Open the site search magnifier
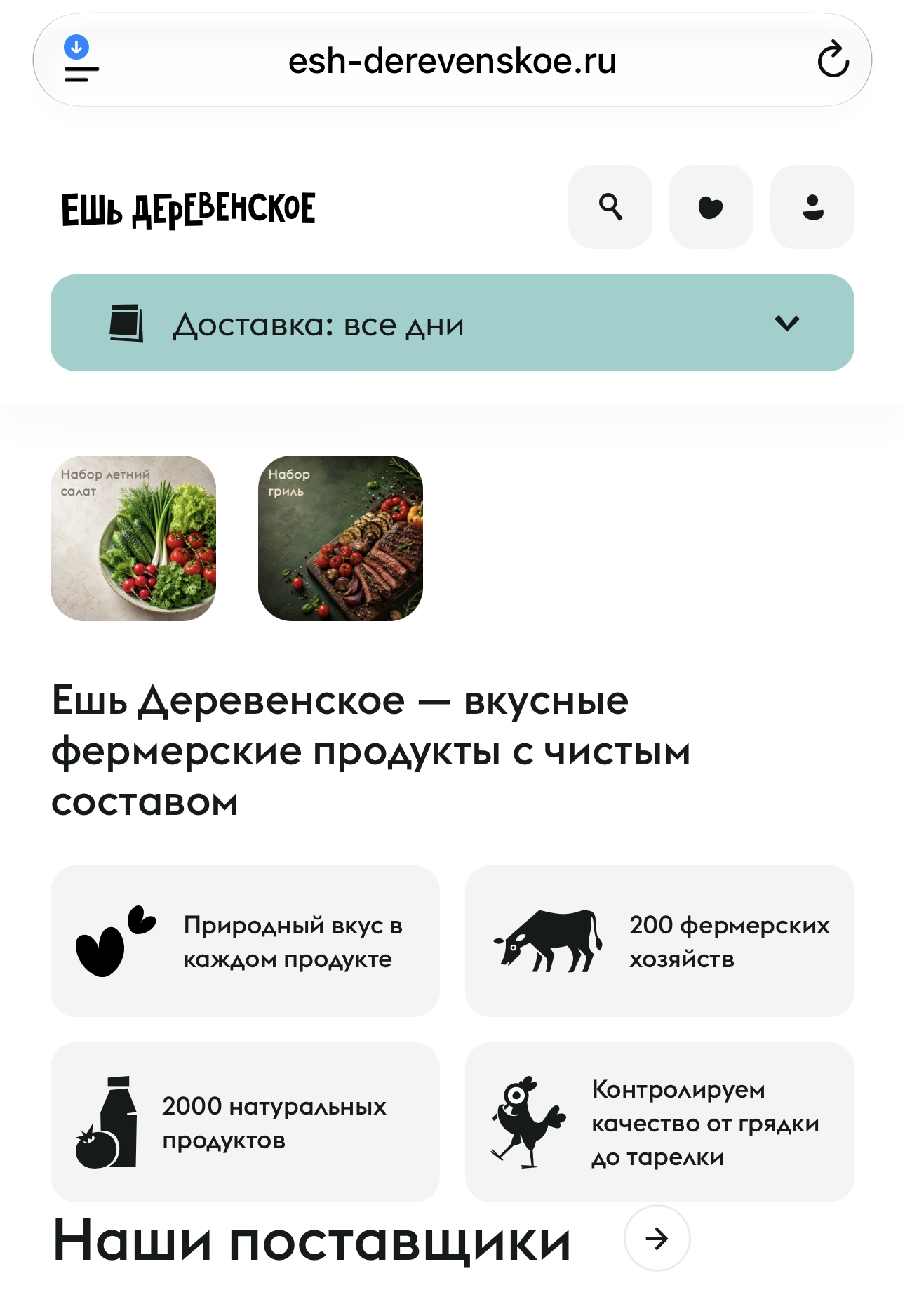The height and width of the screenshot is (1316, 905). pos(610,207)
